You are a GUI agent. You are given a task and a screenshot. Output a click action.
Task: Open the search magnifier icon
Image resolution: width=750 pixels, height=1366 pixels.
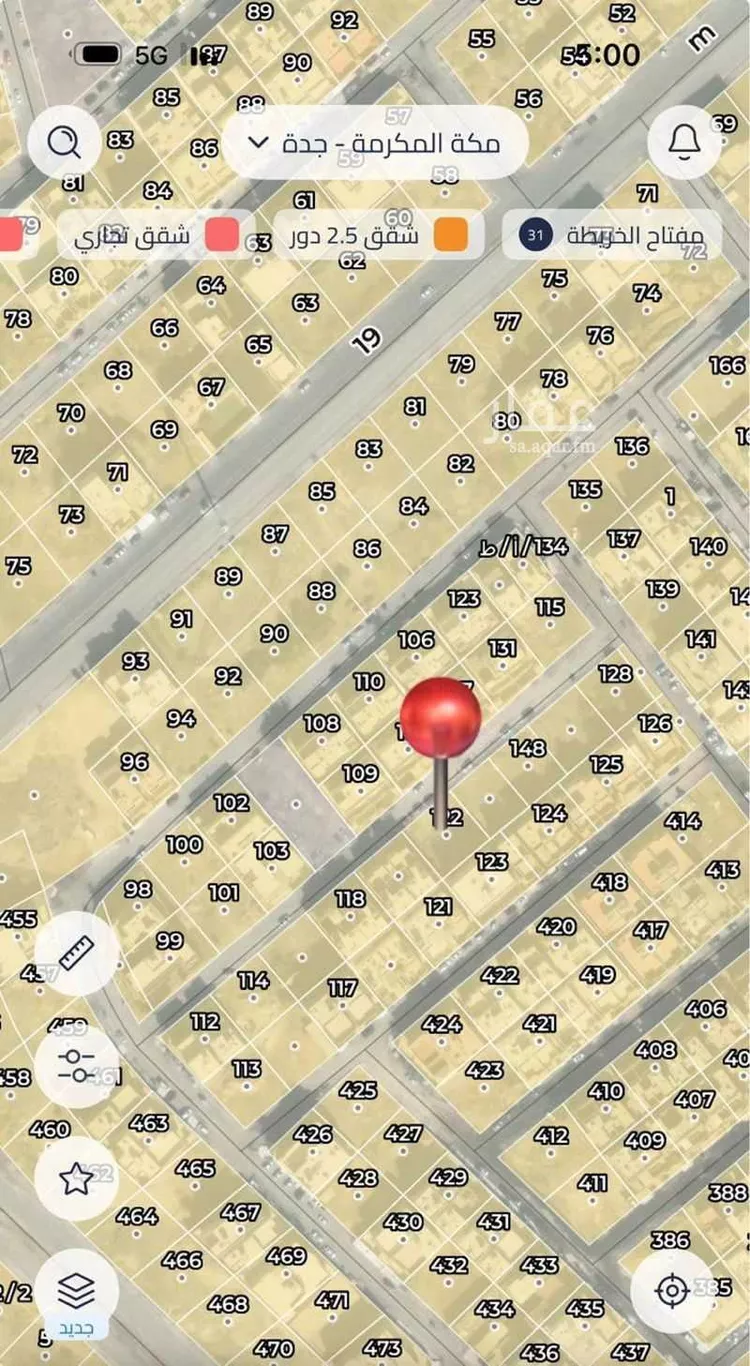point(64,143)
